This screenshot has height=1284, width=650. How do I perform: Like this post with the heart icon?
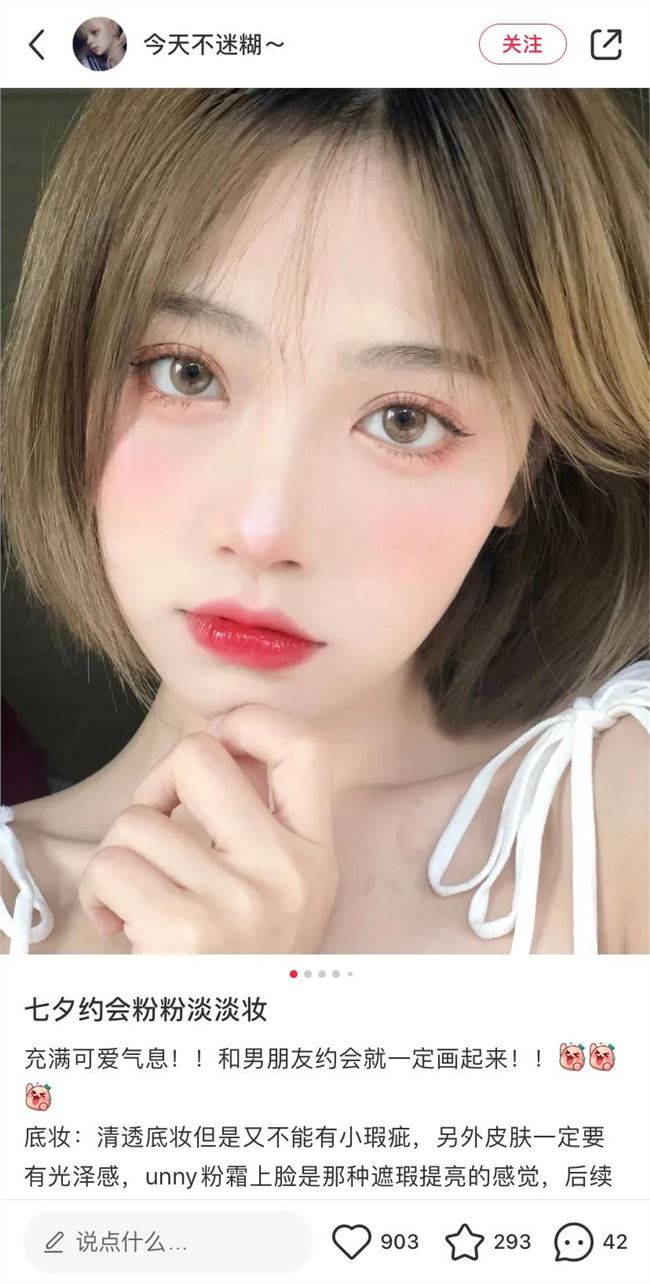coord(351,1242)
